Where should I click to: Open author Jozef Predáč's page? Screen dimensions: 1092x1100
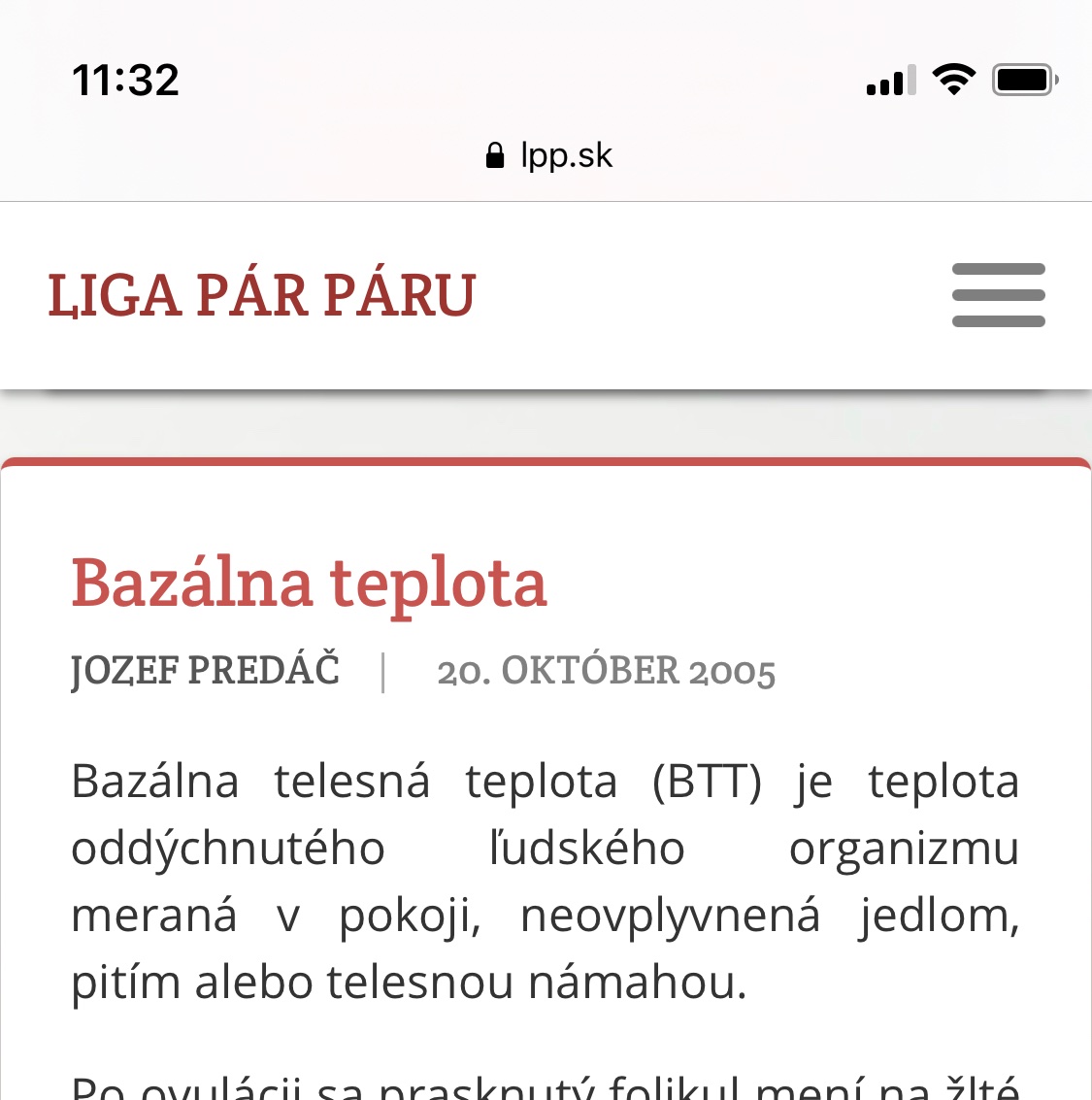coord(205,671)
